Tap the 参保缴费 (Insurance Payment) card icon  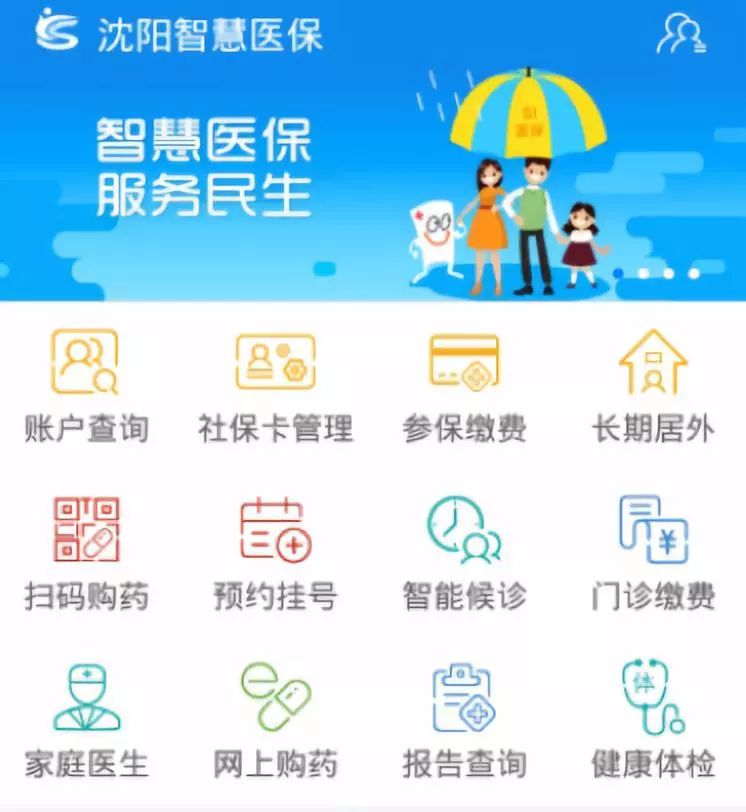coord(462,363)
